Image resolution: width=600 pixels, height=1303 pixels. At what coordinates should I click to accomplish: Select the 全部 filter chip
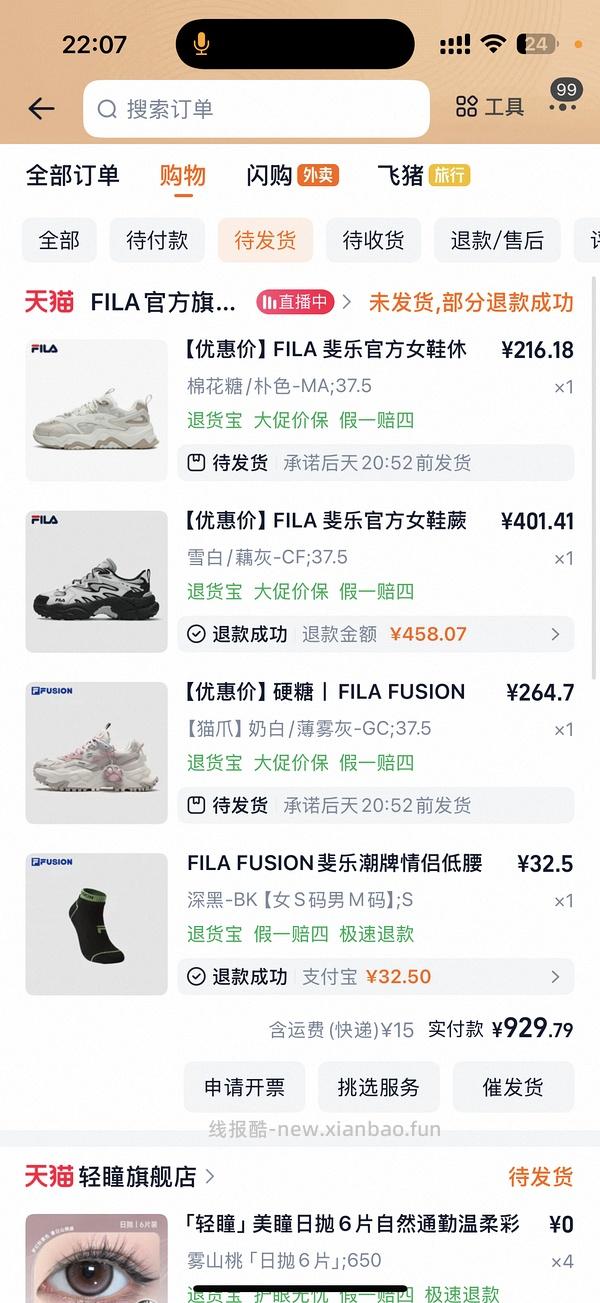click(x=59, y=240)
